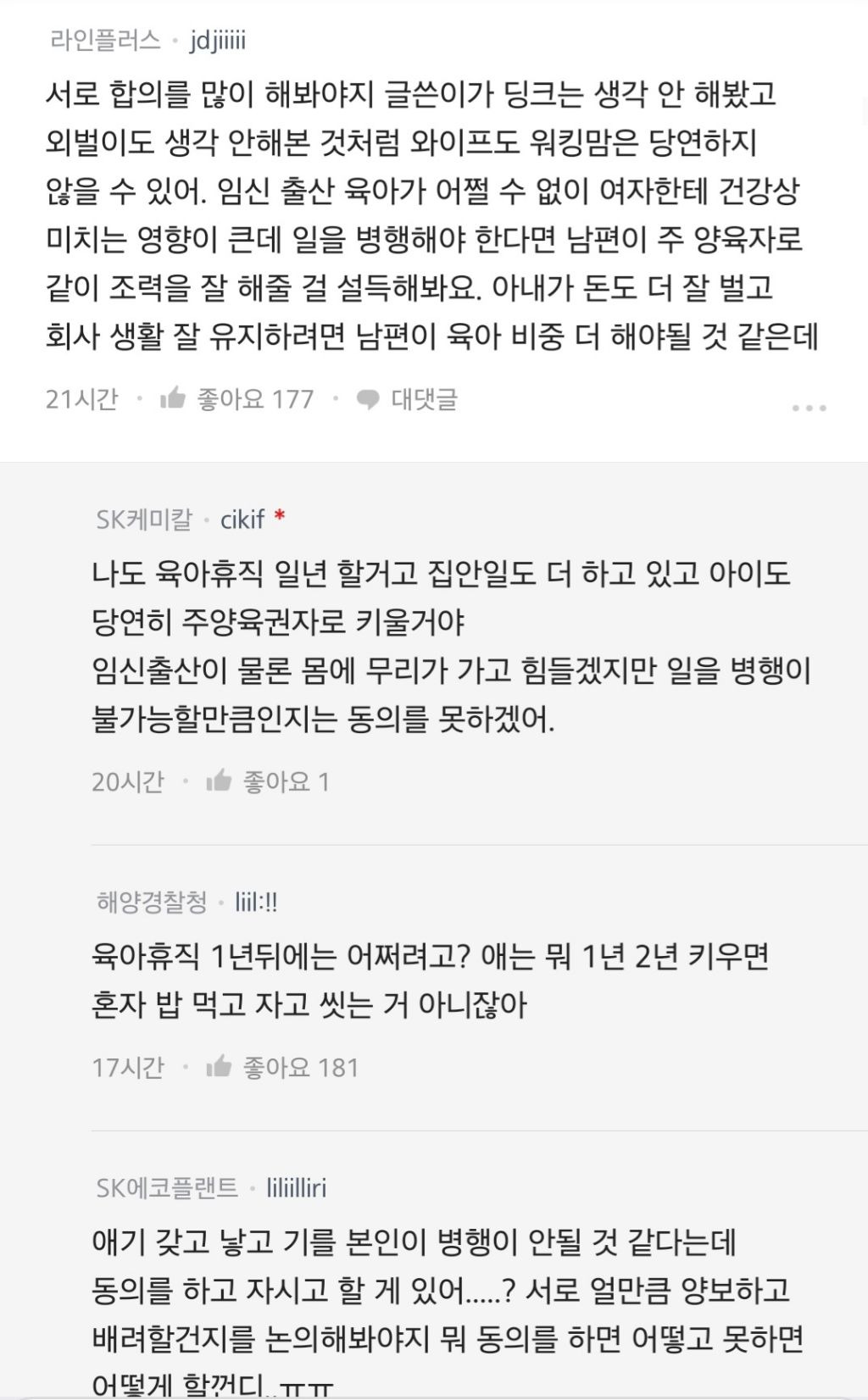Open cikif's profile name

click(242, 519)
